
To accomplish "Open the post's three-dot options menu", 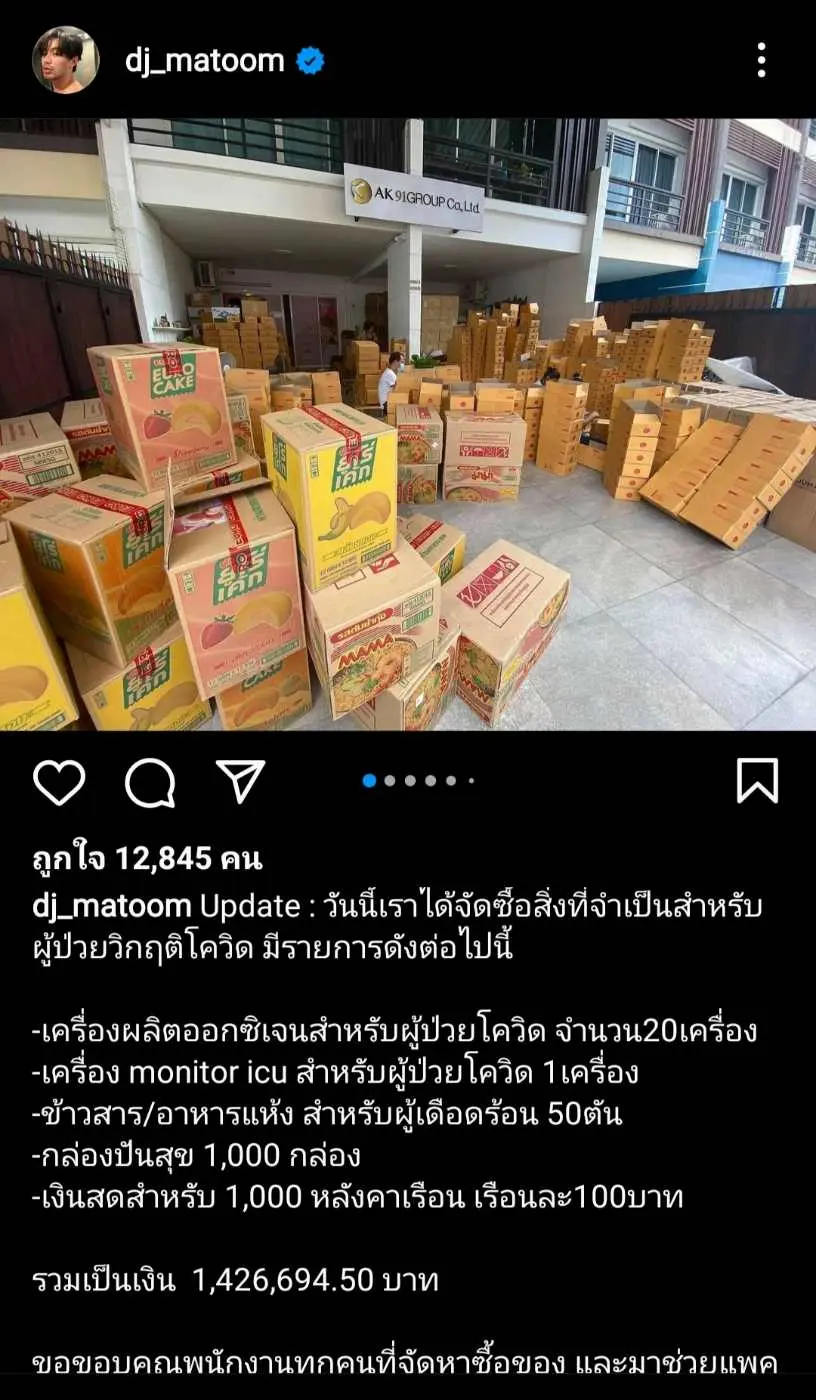I will [761, 60].
